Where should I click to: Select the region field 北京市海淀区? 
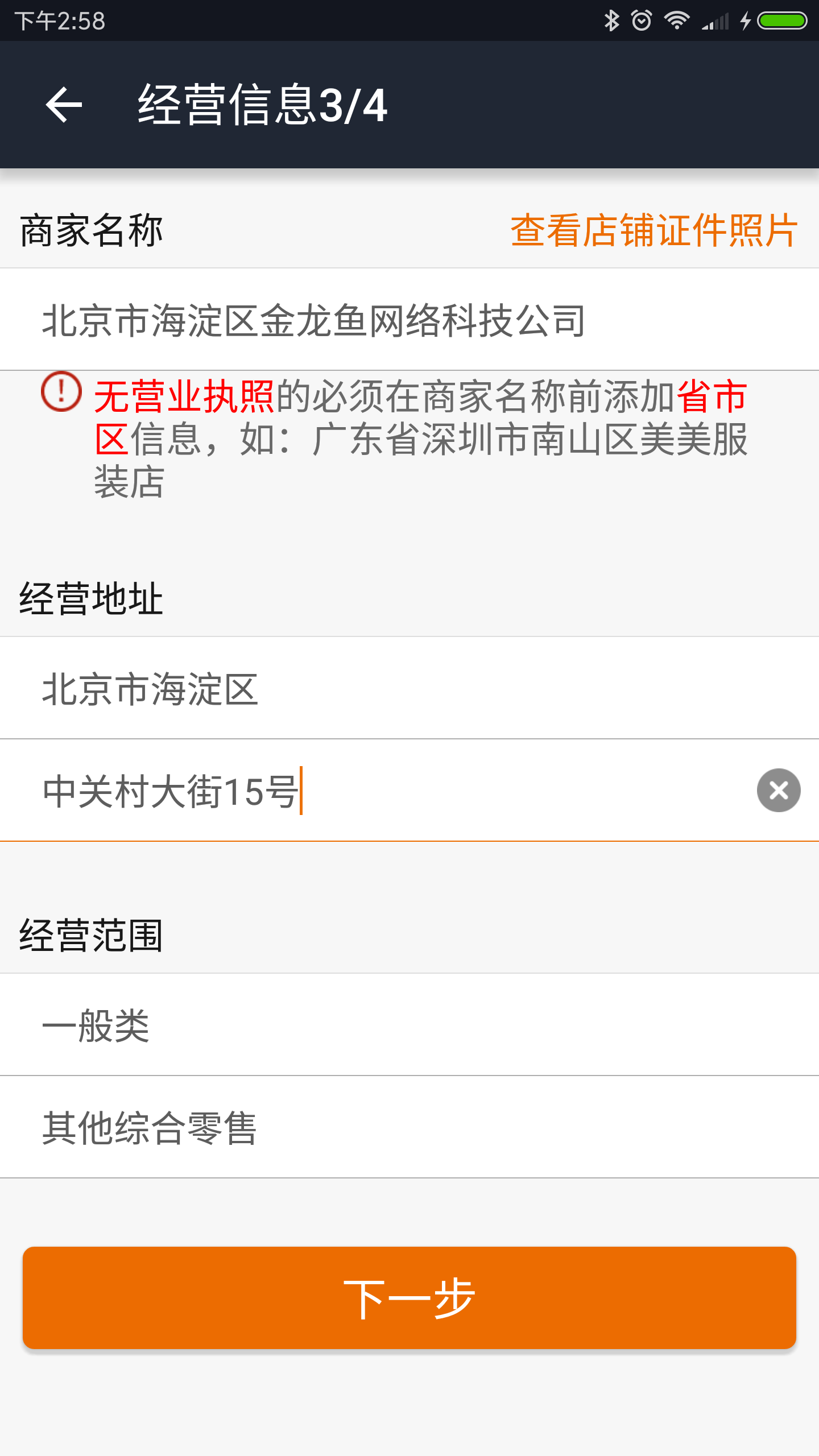(x=409, y=688)
